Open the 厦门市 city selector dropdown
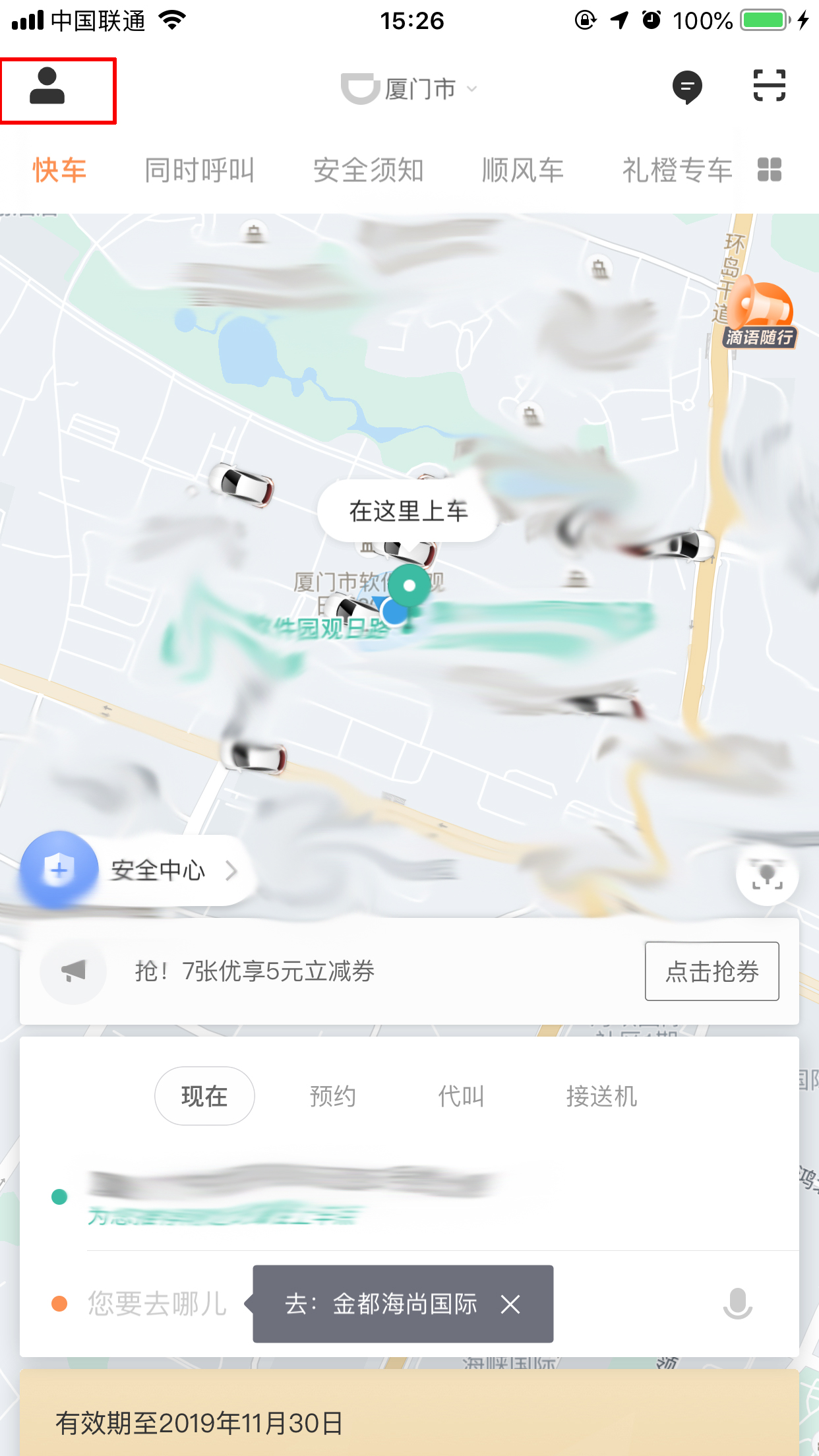This screenshot has width=819, height=1456. (x=409, y=87)
